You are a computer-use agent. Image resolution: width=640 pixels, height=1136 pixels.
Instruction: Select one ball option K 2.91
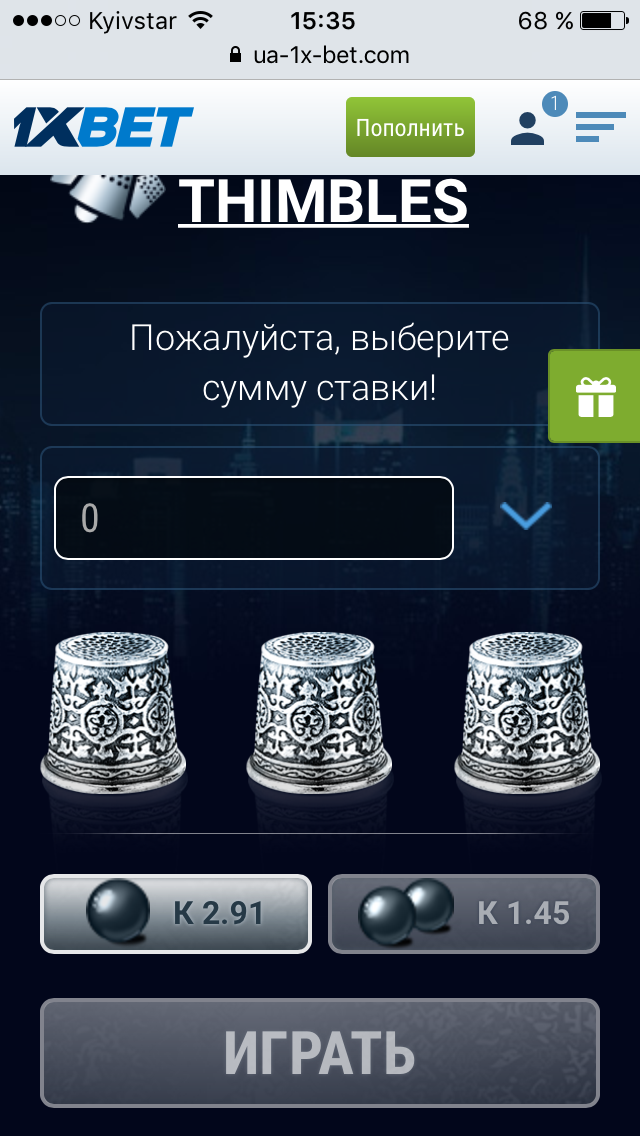pos(176,914)
